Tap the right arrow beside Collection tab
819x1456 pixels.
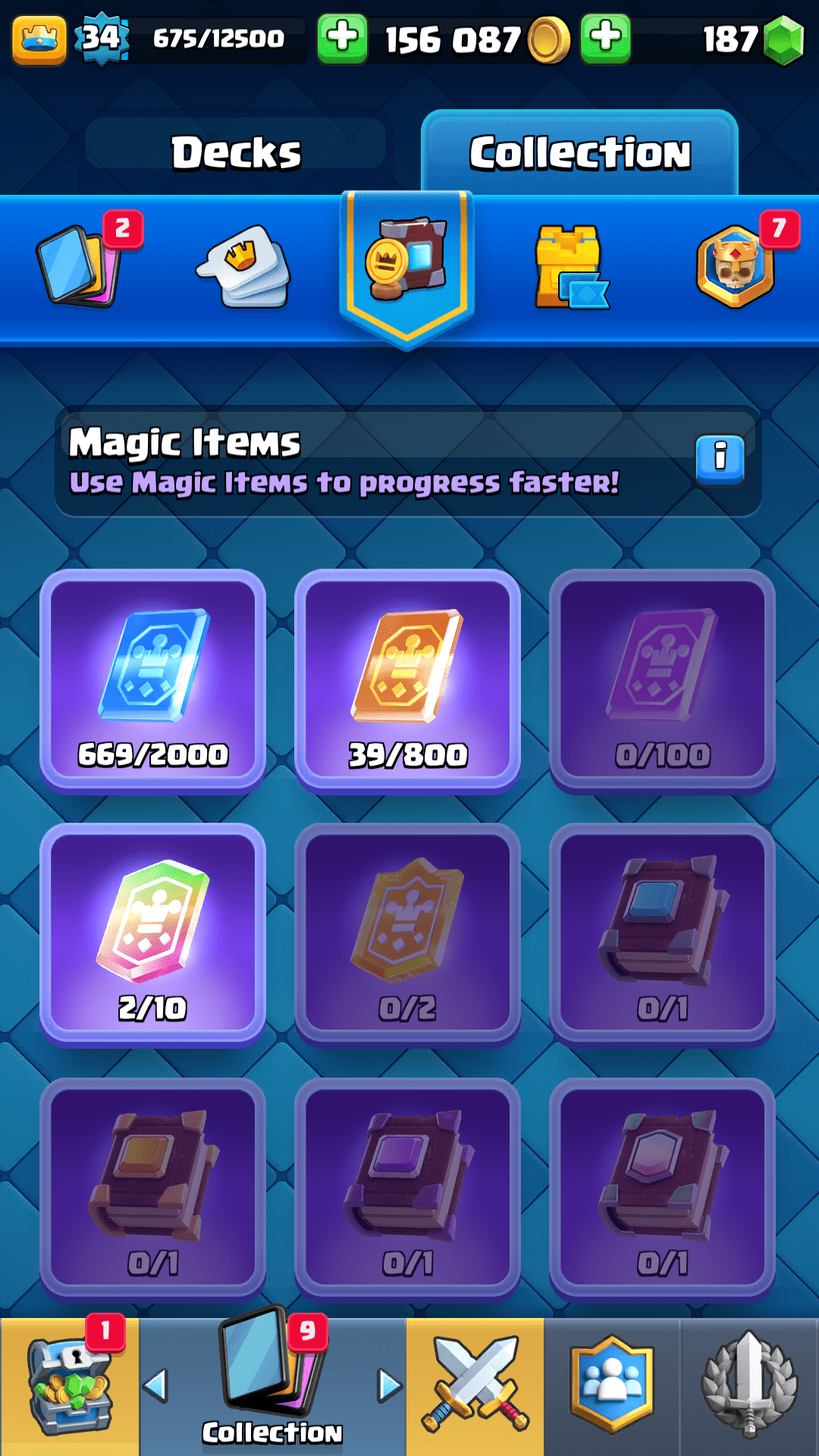tap(390, 1386)
